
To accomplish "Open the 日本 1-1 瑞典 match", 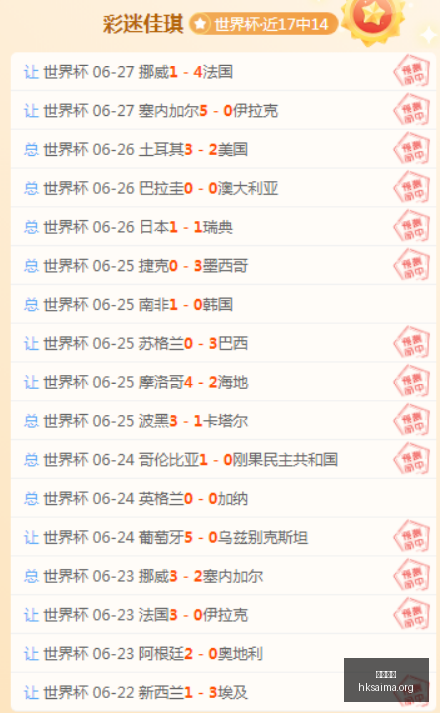I will pos(223,227).
